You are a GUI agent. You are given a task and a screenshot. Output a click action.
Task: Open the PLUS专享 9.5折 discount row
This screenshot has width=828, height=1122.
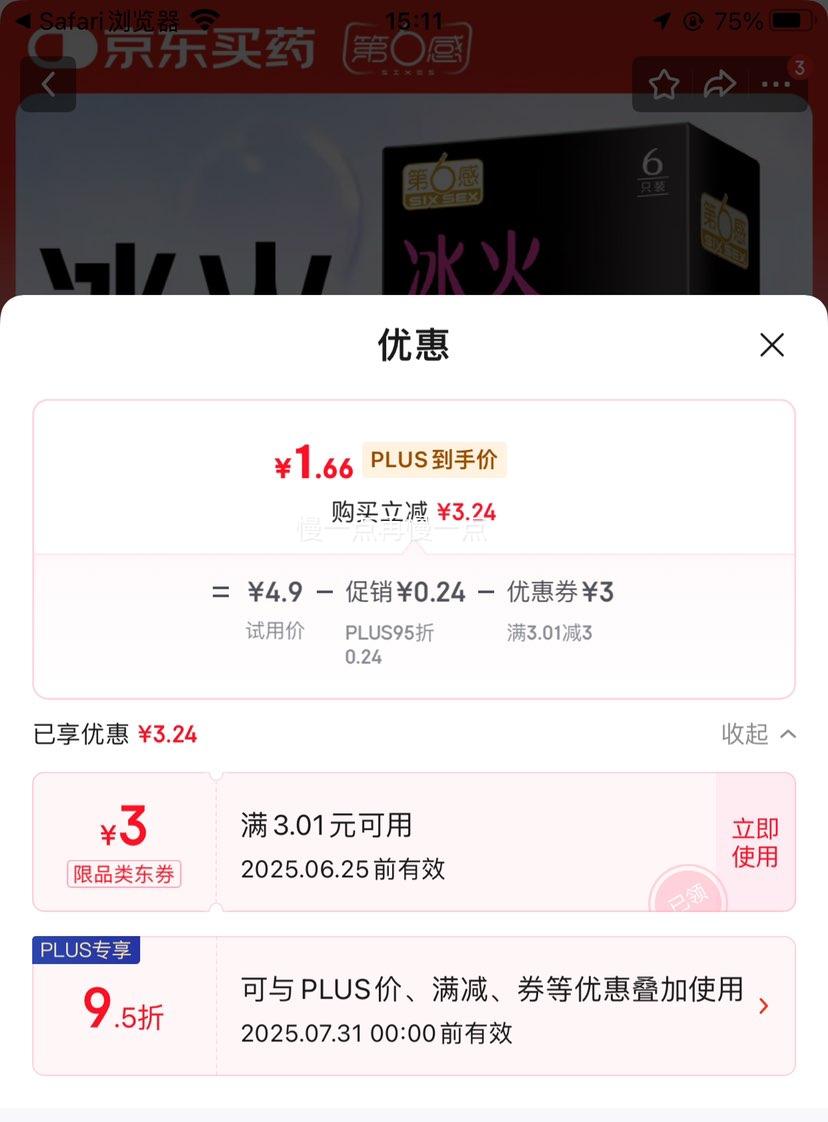point(500,1006)
